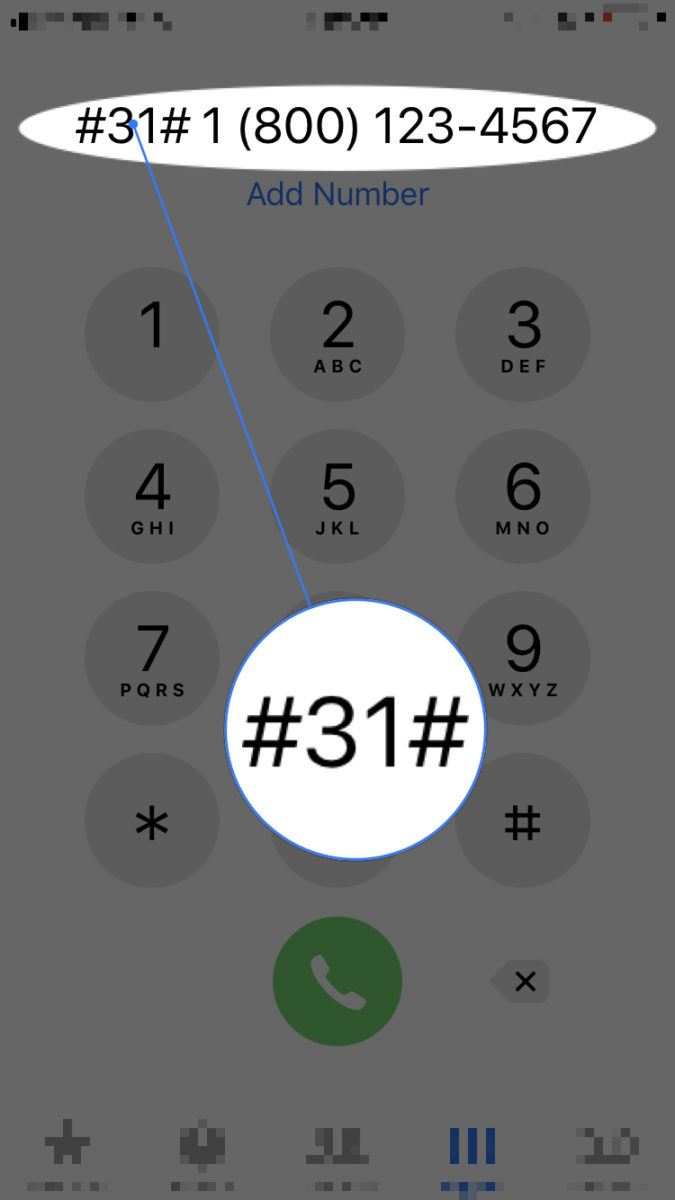
Task: Tap the Add Number link
Action: pos(338,194)
